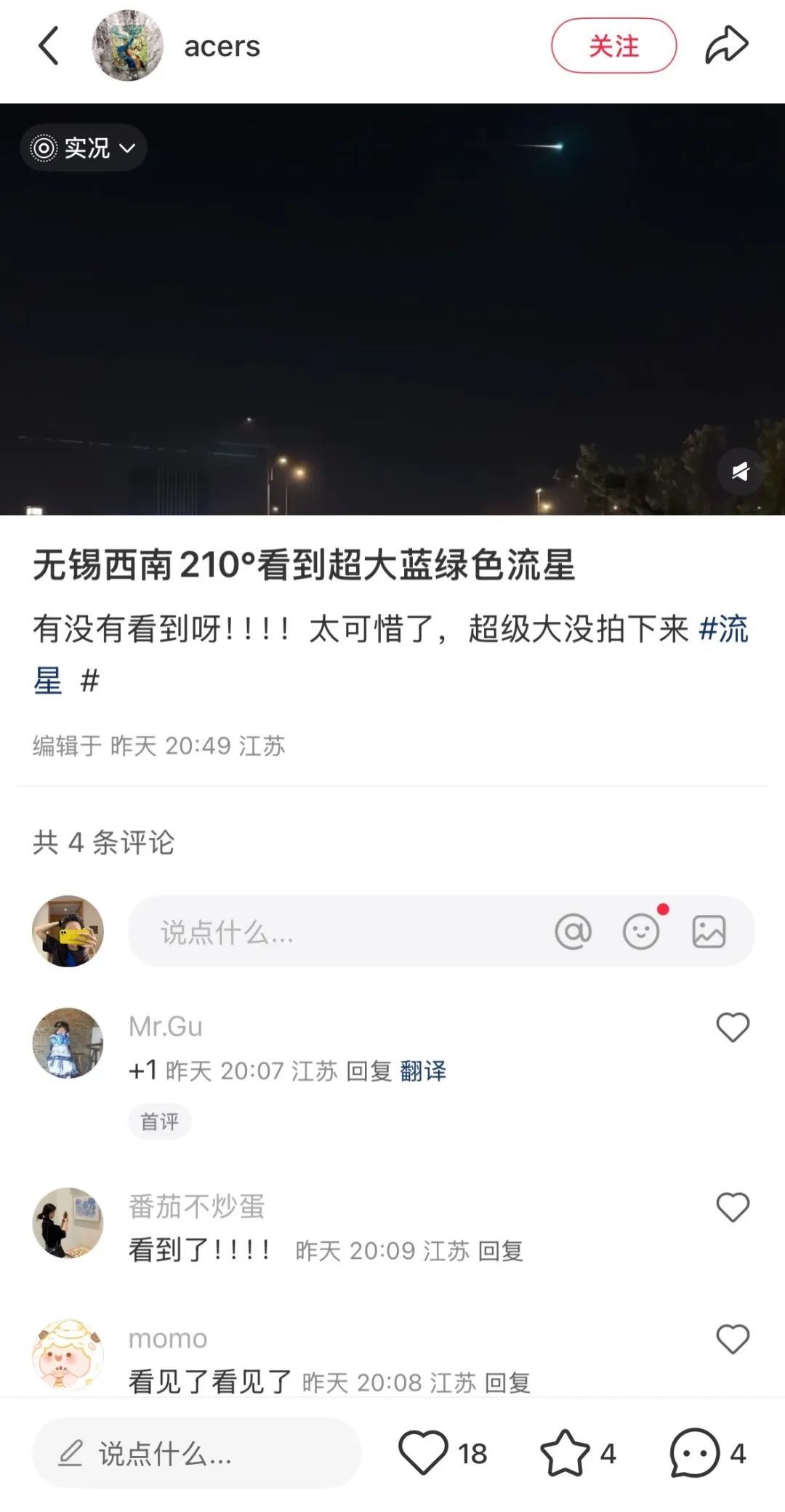Reply to Mr.Gu's +1 comment
785x1512 pixels.
[x=369, y=1071]
